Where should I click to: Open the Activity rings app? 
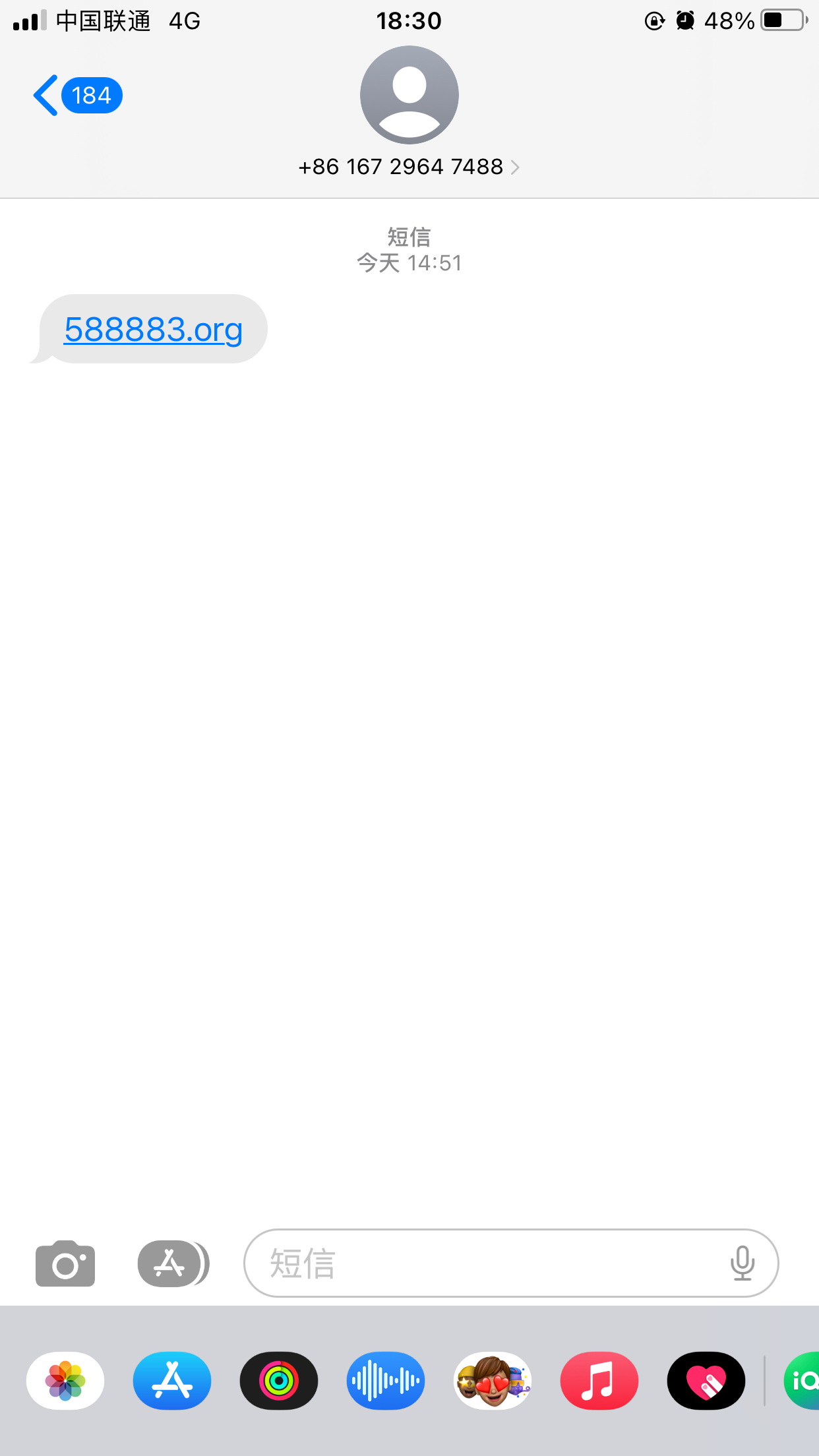click(279, 1381)
